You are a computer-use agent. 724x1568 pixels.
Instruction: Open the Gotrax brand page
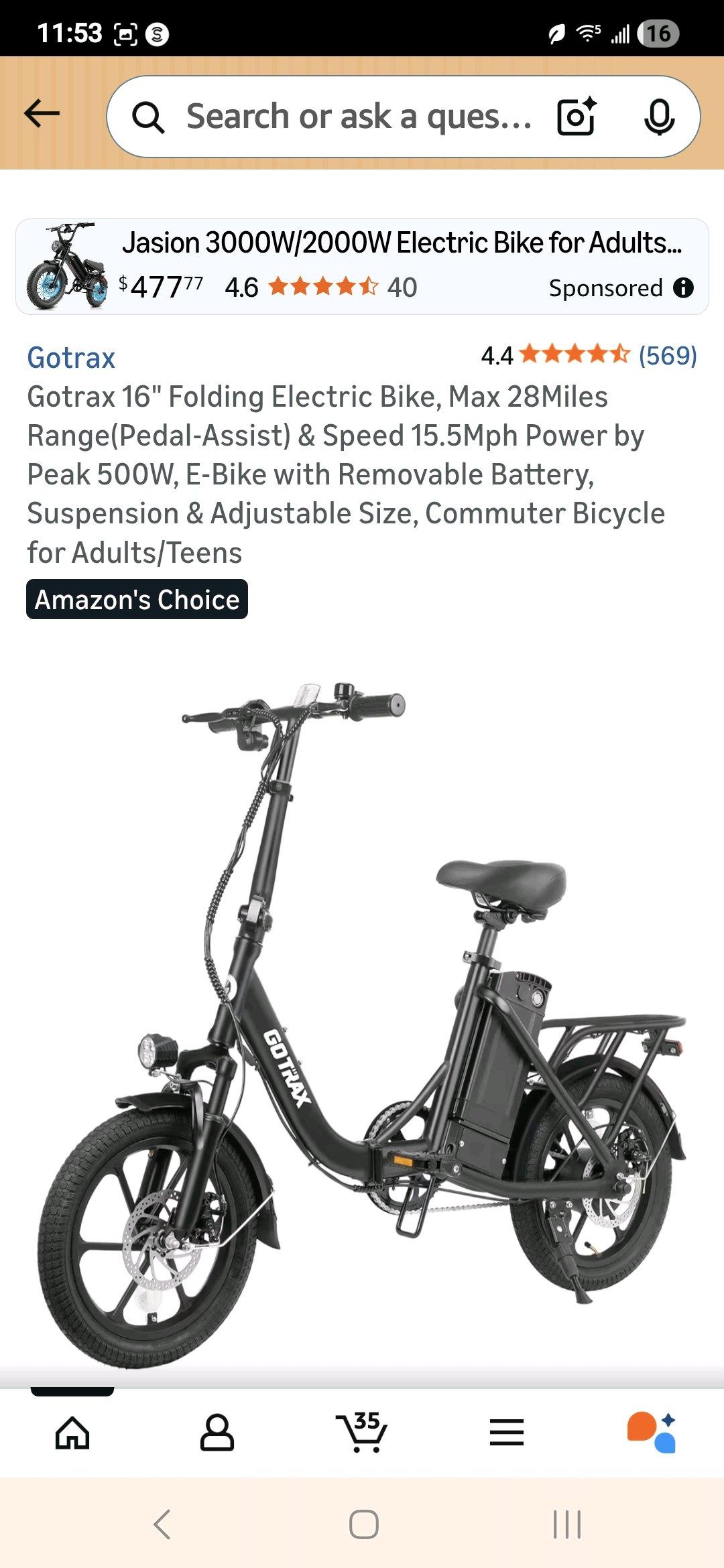71,359
